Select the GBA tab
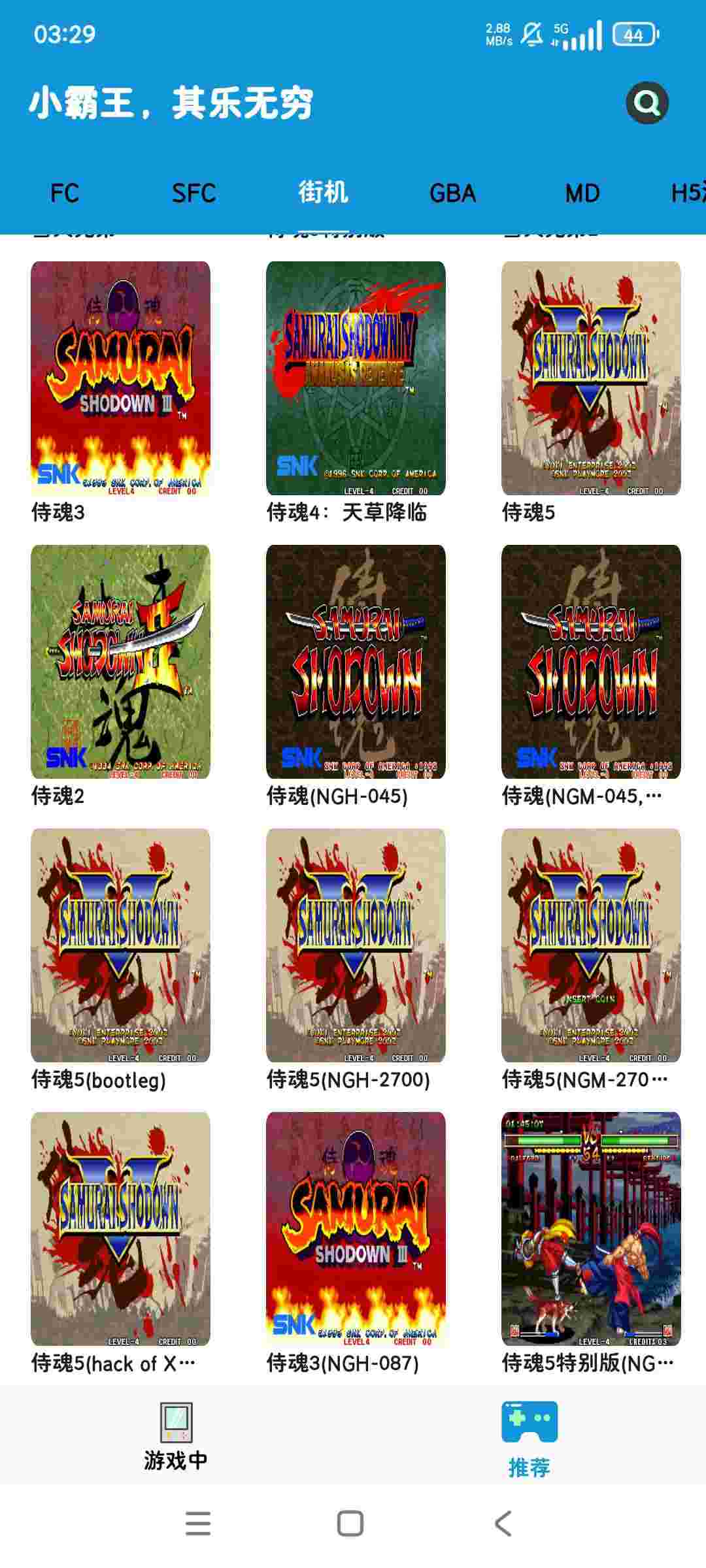 (x=452, y=193)
